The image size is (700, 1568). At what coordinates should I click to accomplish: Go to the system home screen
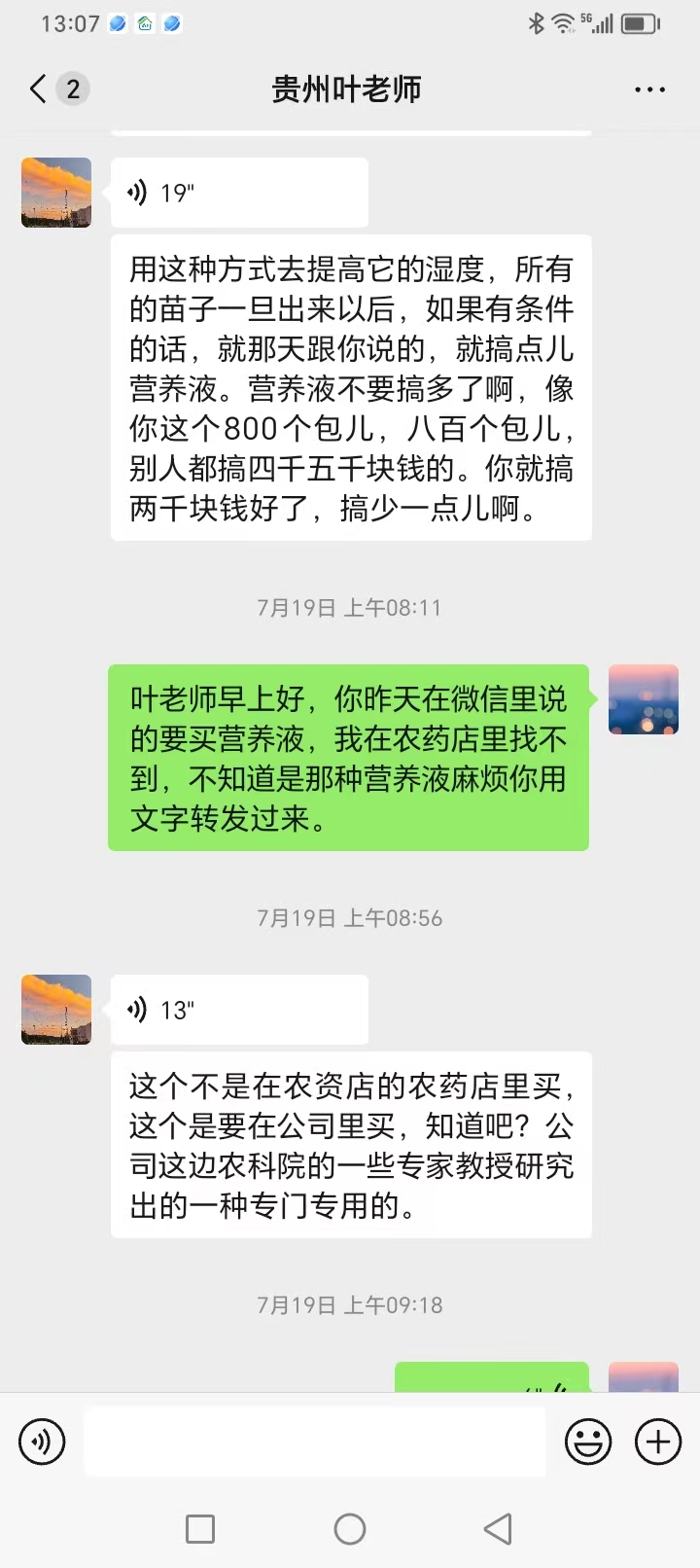pos(350,1529)
